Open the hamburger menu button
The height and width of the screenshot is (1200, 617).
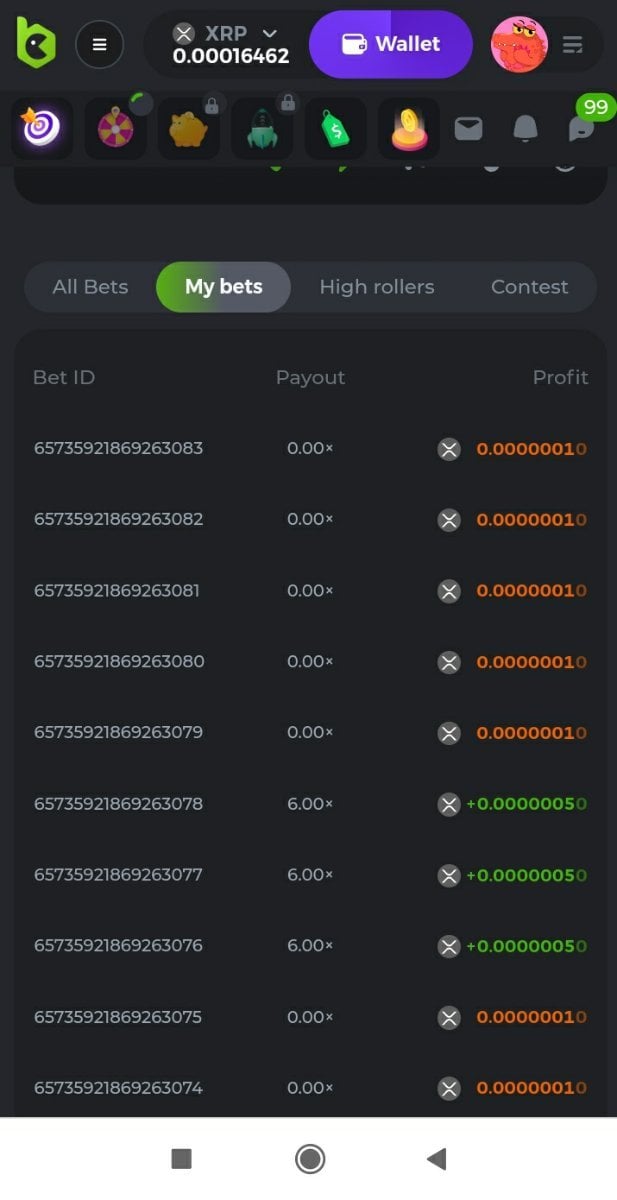(100, 44)
